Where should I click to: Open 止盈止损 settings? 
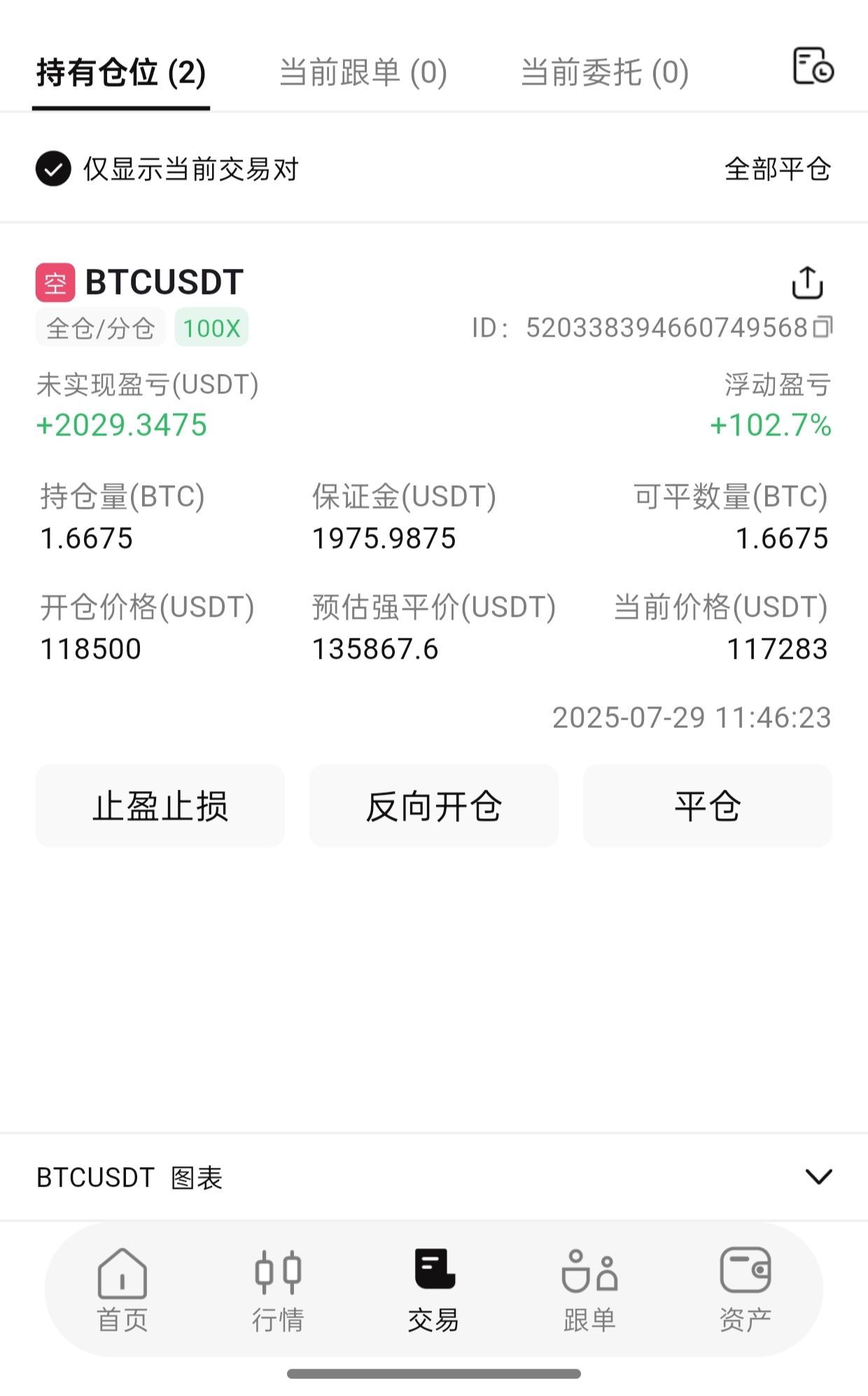pyautogui.click(x=160, y=806)
